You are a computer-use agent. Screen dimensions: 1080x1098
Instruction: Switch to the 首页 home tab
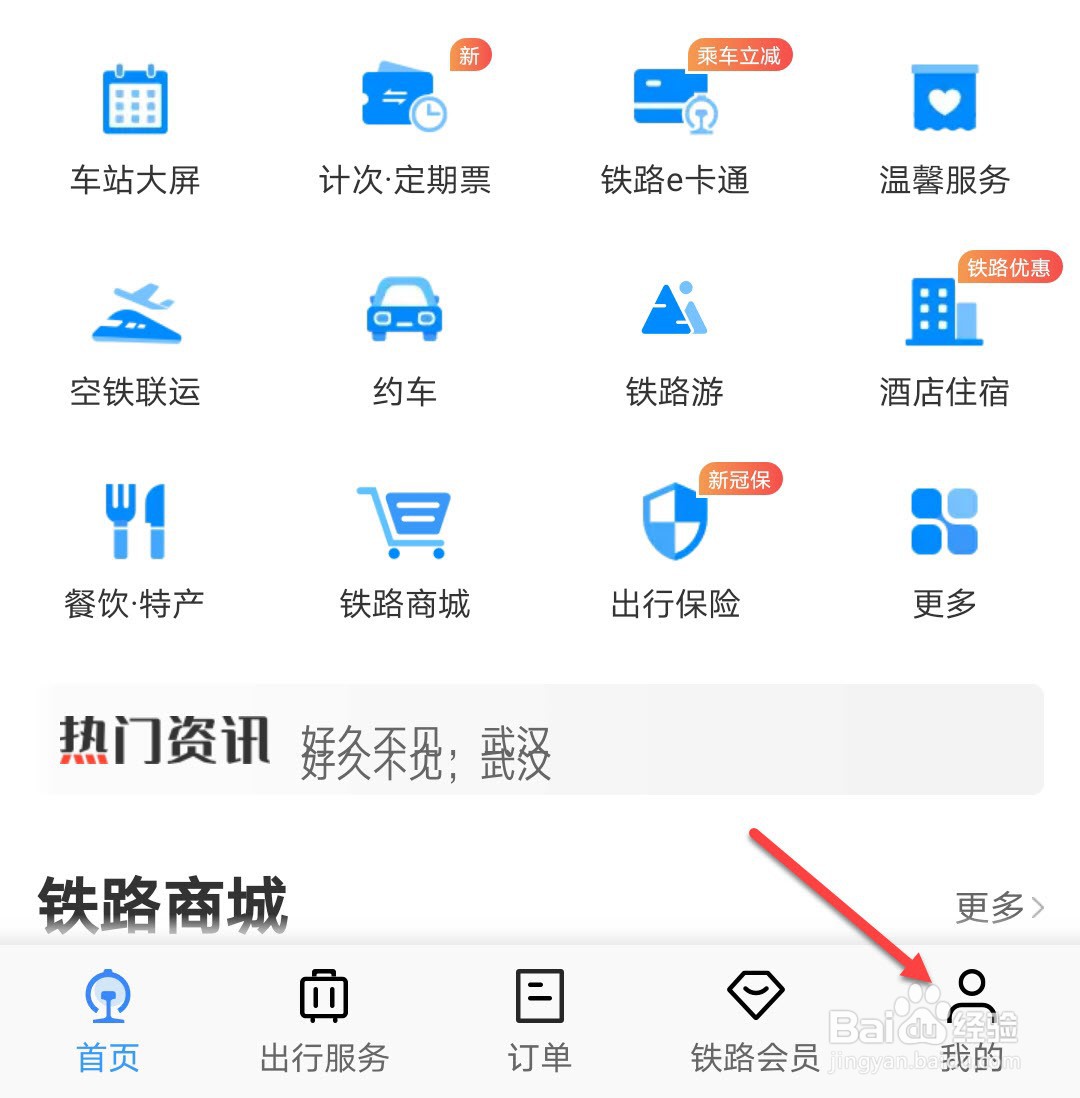[x=105, y=1020]
